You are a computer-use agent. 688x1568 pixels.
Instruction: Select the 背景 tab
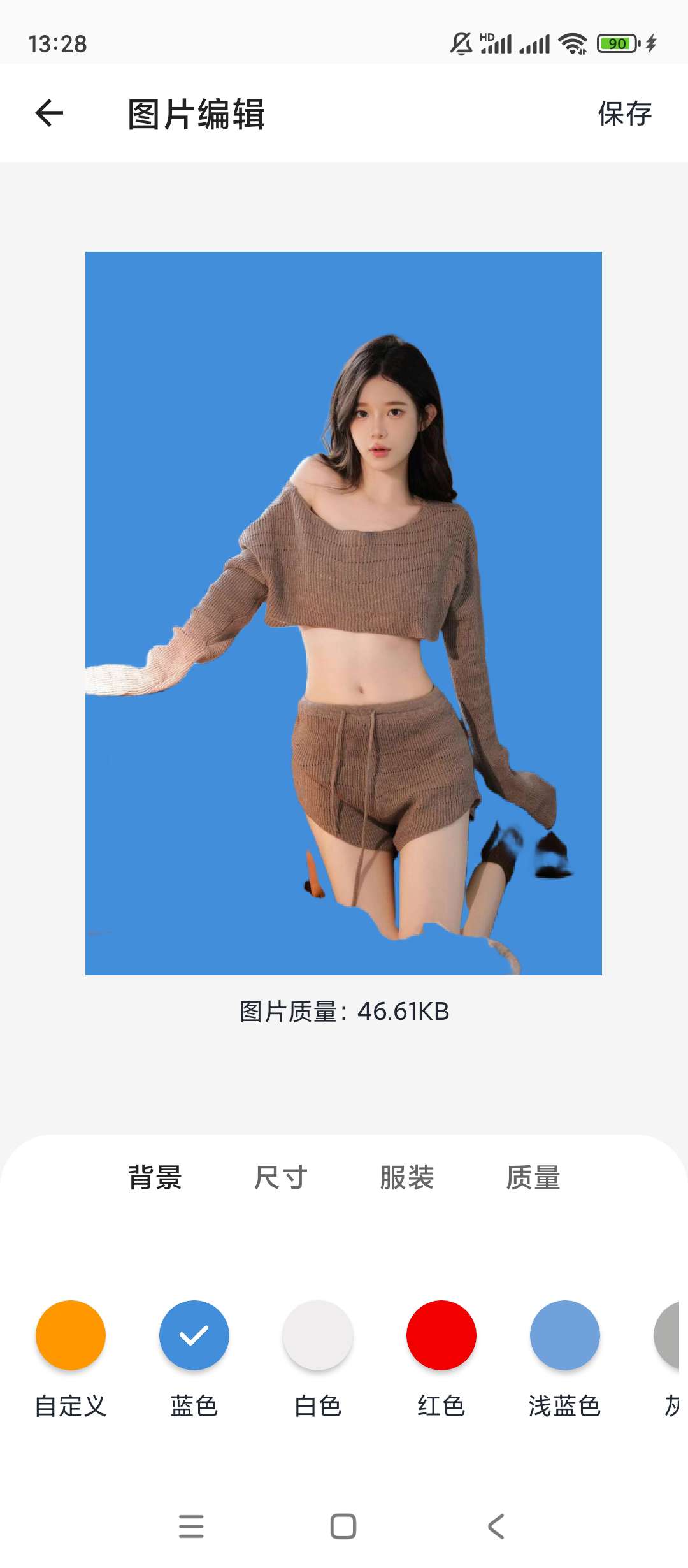pos(155,1177)
